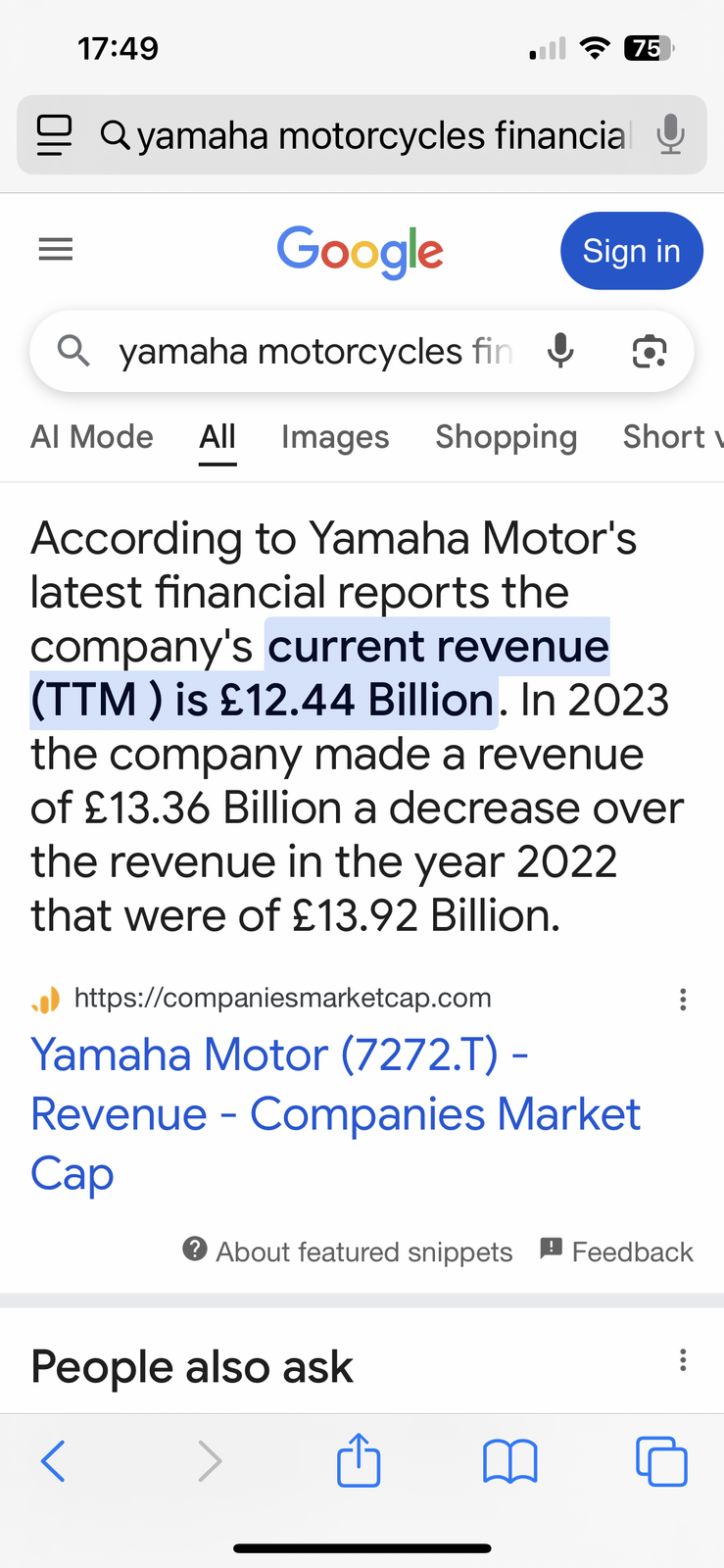The height and width of the screenshot is (1568, 724).
Task: Open About featured snippets
Action: 348,1251
